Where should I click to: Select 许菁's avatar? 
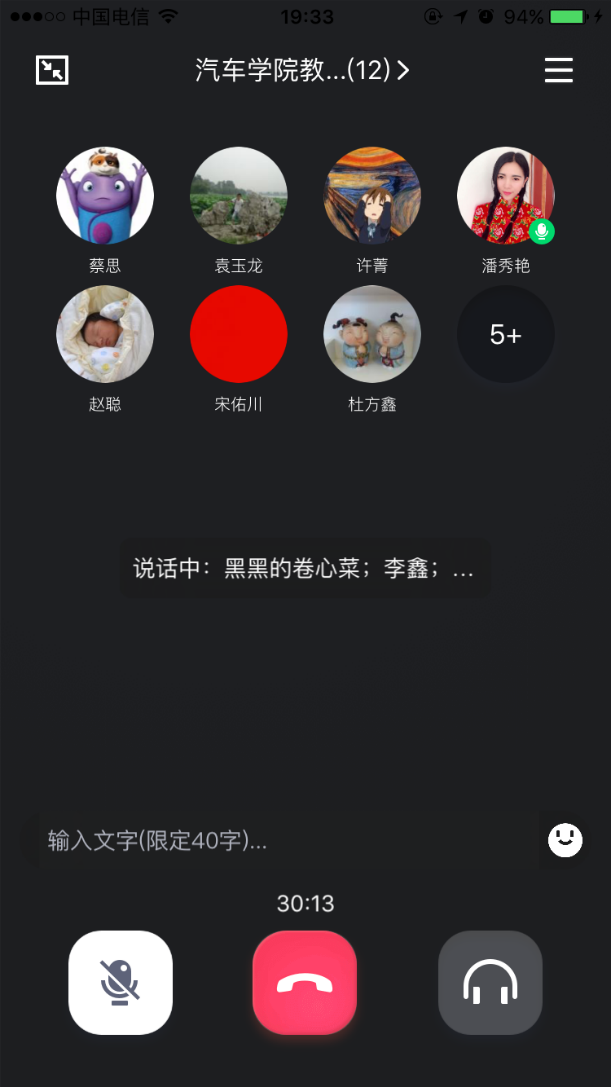pos(372,195)
